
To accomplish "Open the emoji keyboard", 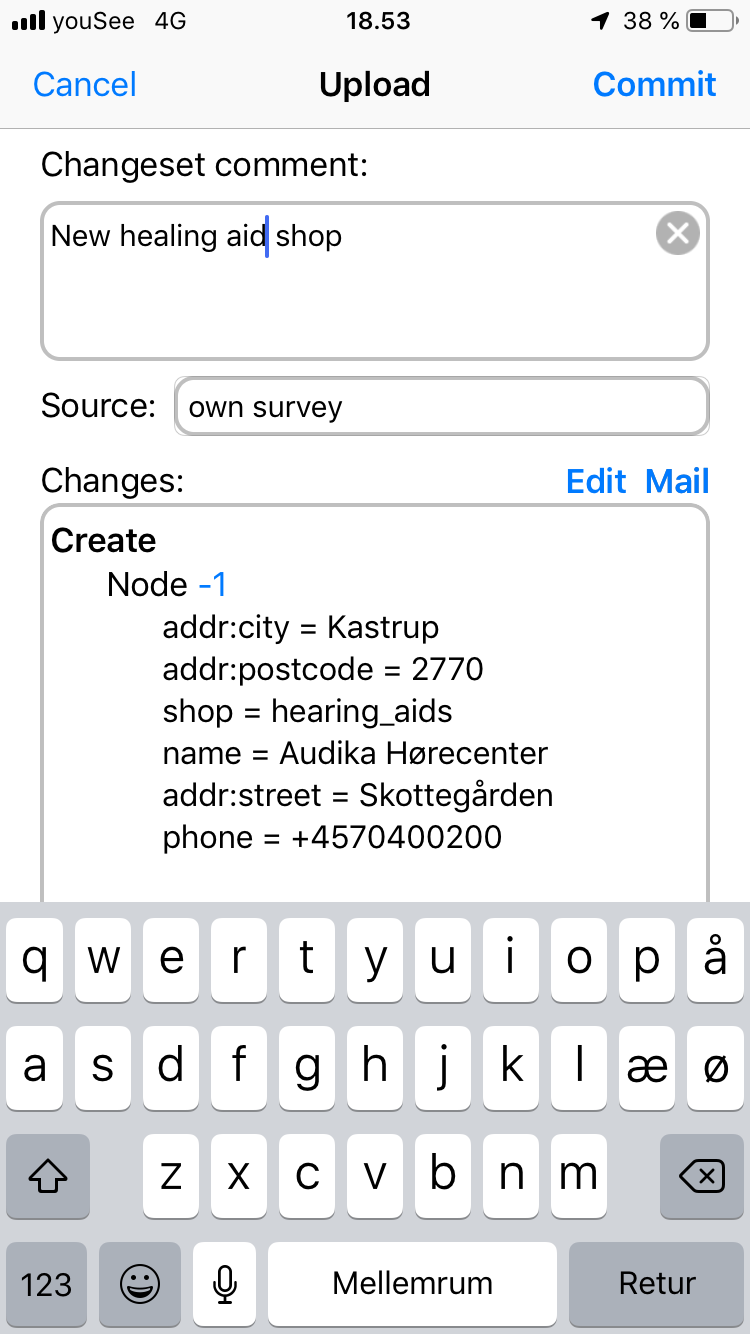I will pos(140,1284).
